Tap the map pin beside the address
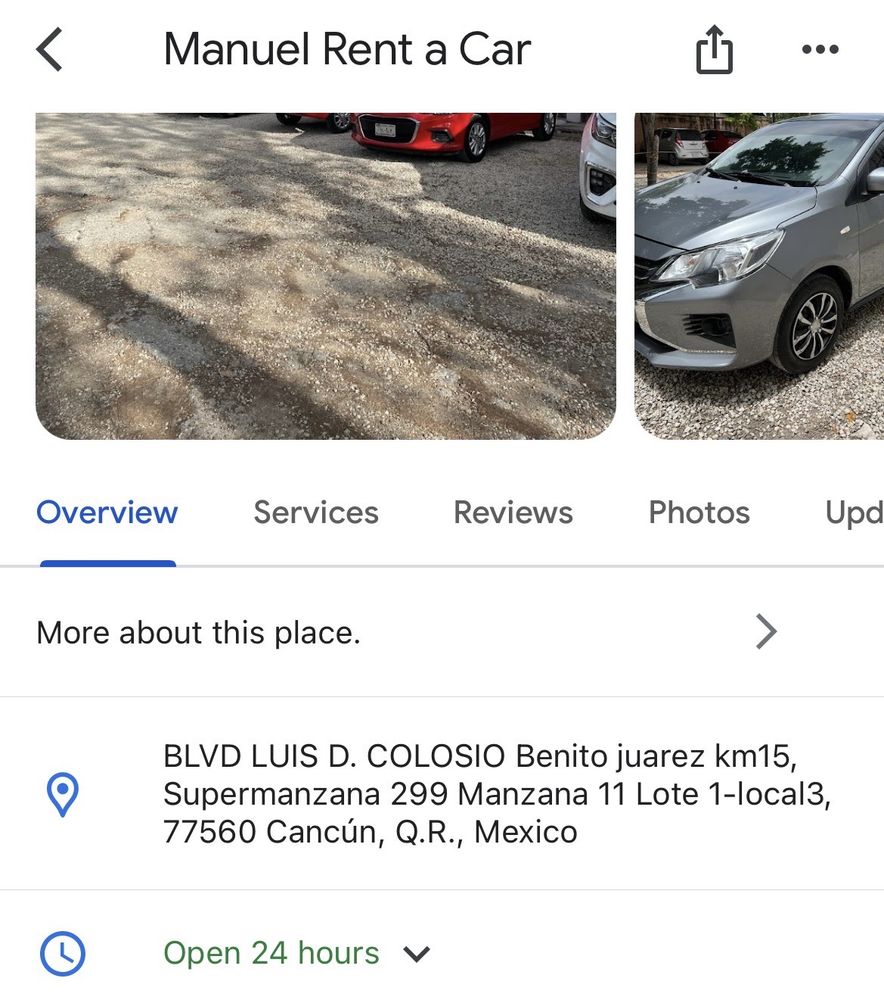Screen dimensions: 884x1000 click(x=62, y=795)
